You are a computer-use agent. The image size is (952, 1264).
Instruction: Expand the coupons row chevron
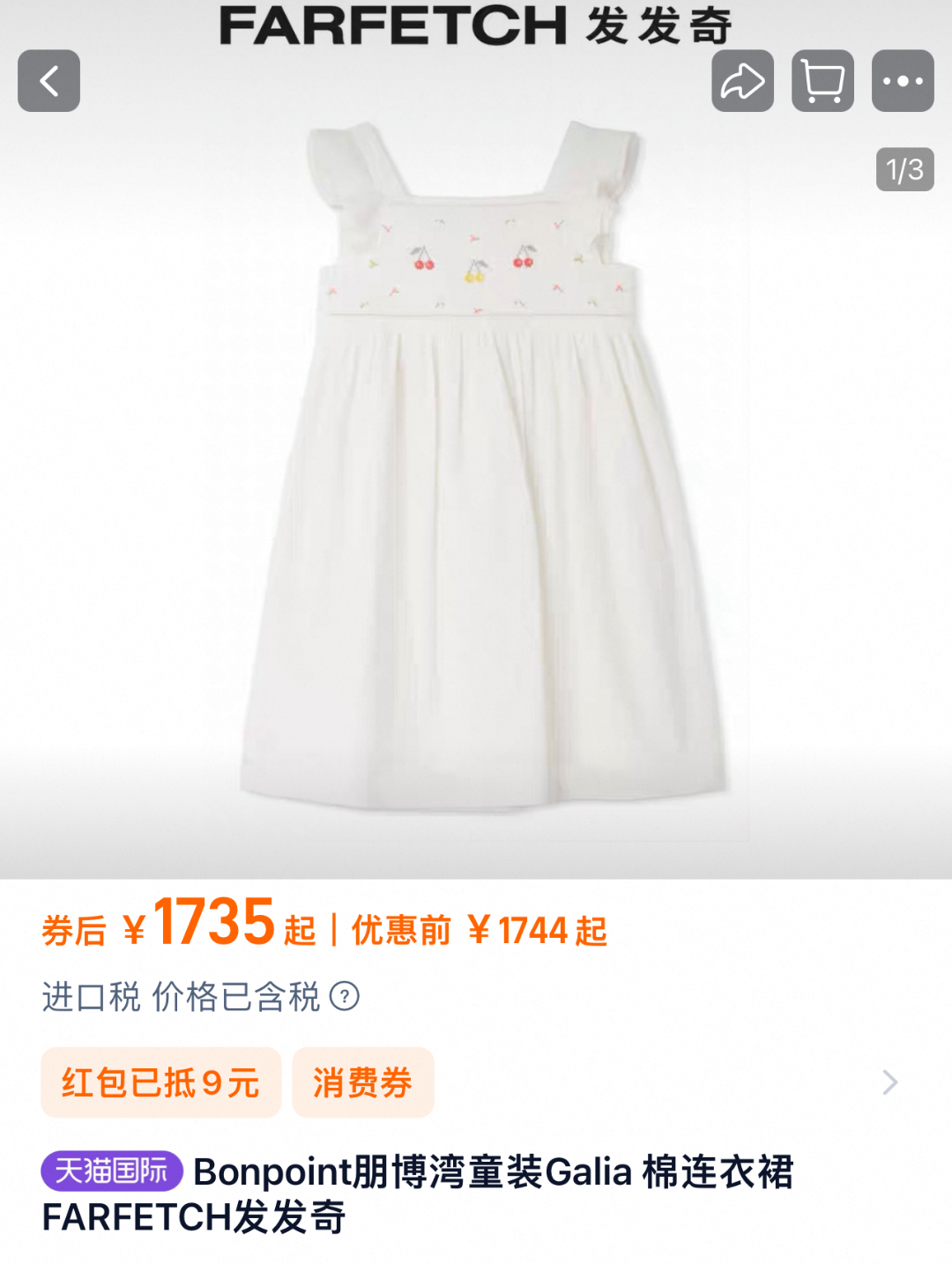[890, 1082]
